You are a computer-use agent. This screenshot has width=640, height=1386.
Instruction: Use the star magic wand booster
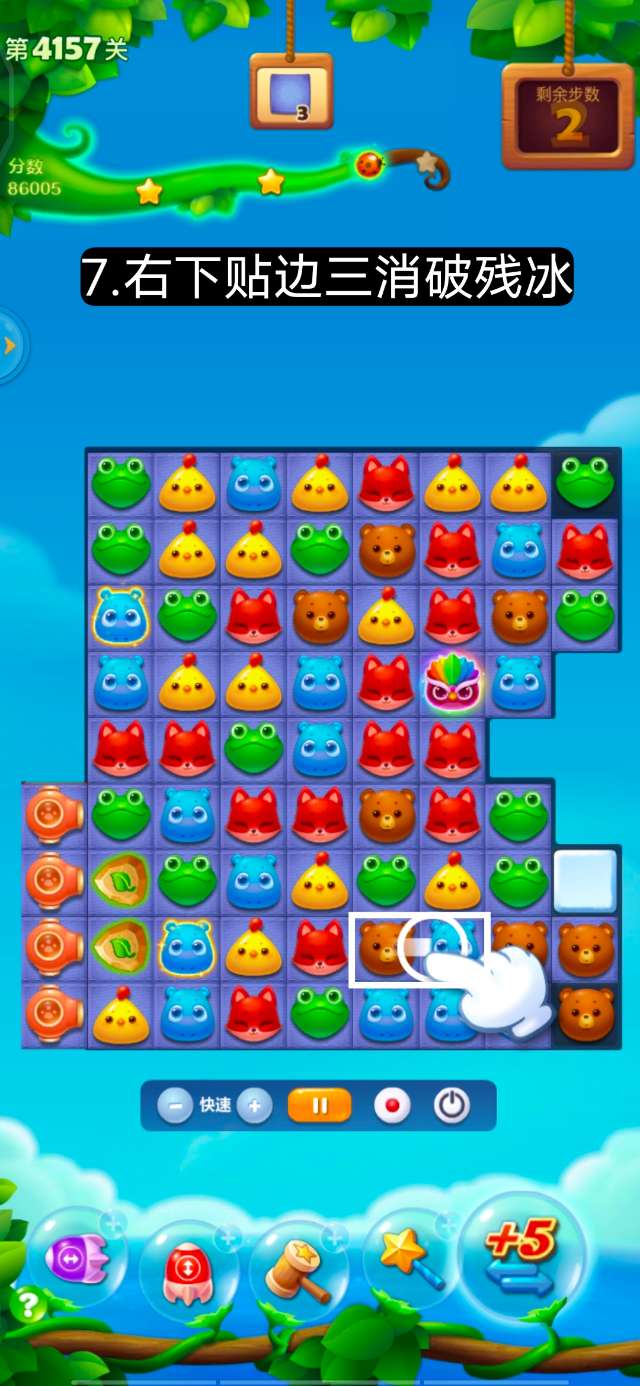coord(408,1257)
